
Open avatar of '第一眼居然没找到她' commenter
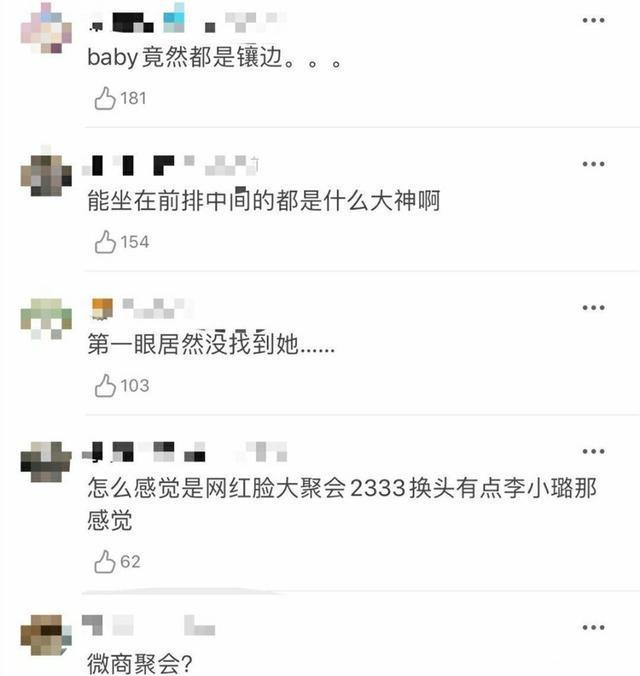click(45, 316)
